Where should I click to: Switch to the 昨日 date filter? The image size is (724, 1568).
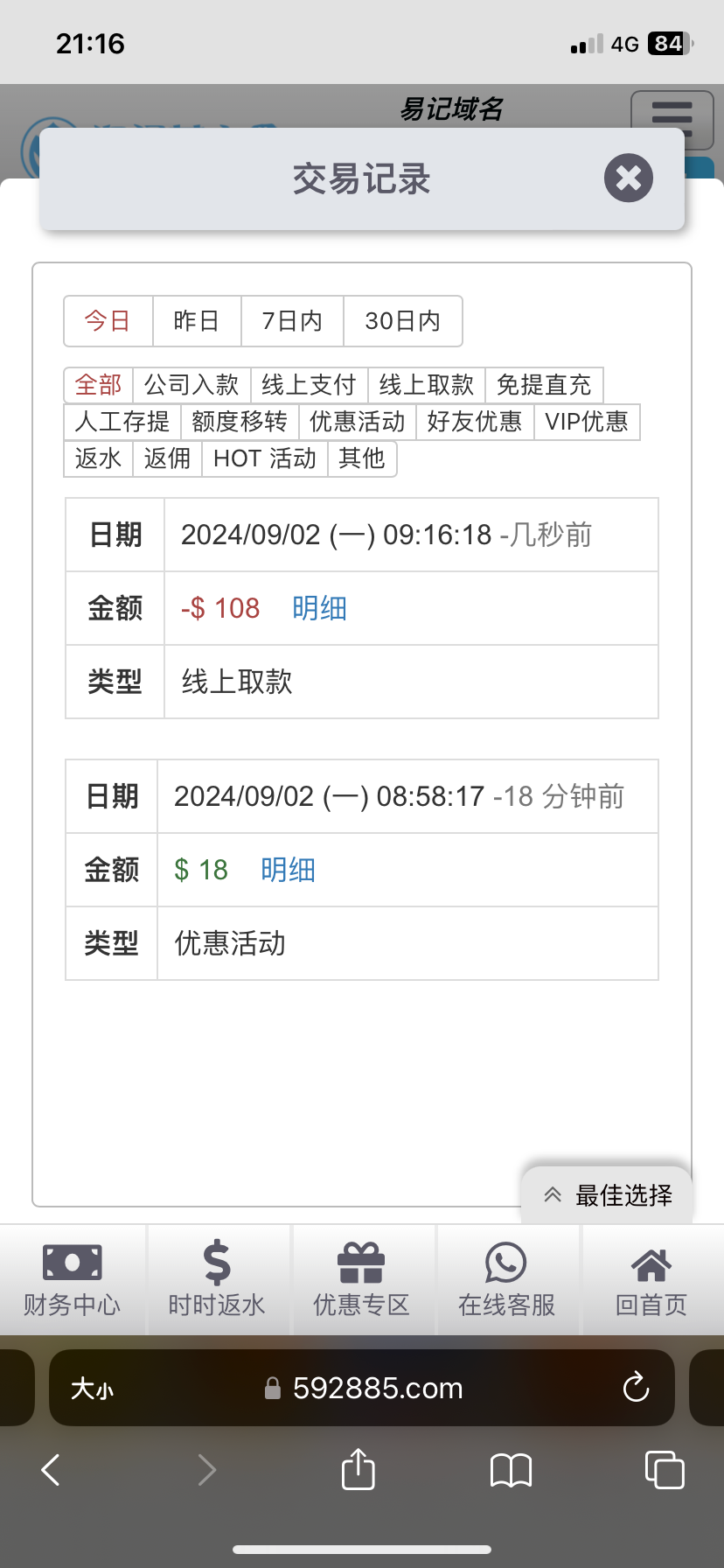pos(197,321)
